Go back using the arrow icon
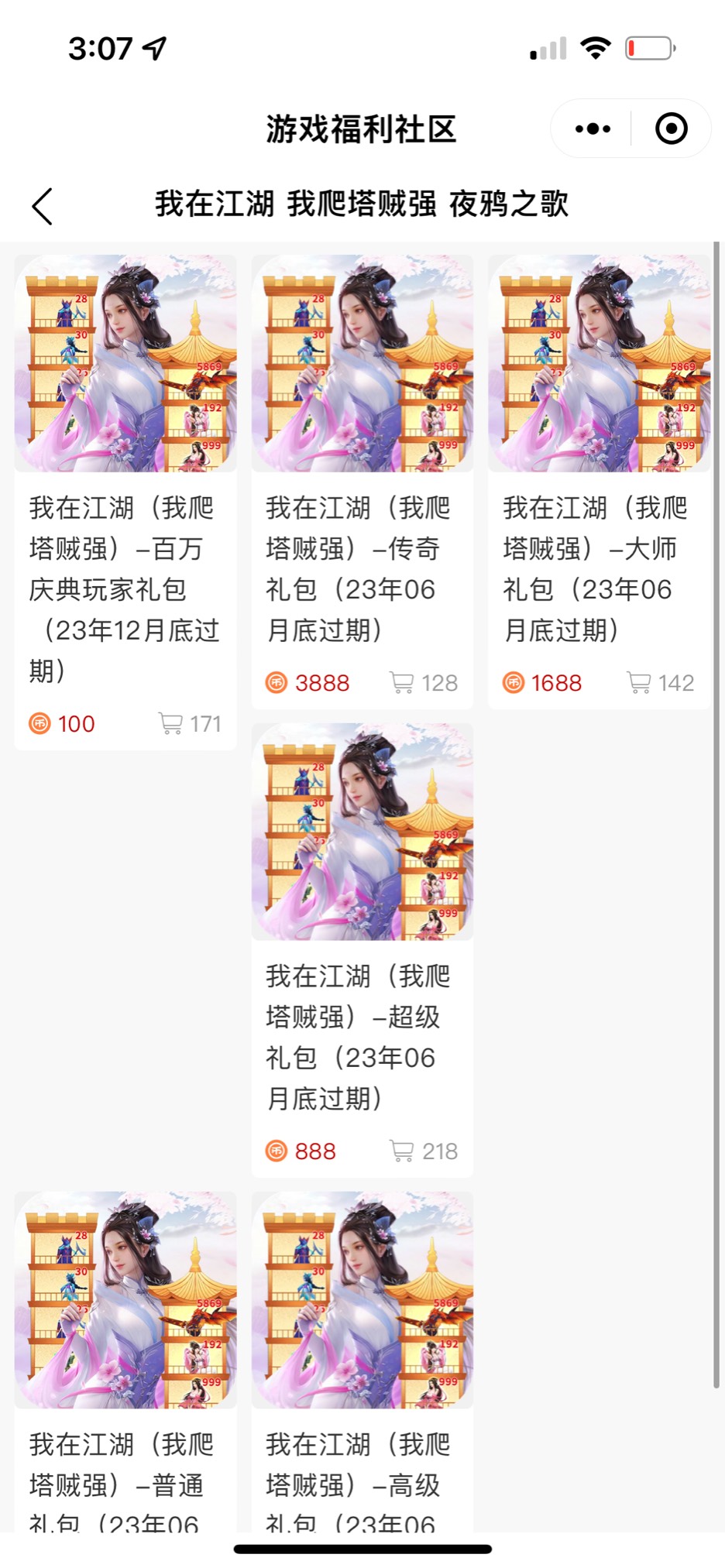 43,207
